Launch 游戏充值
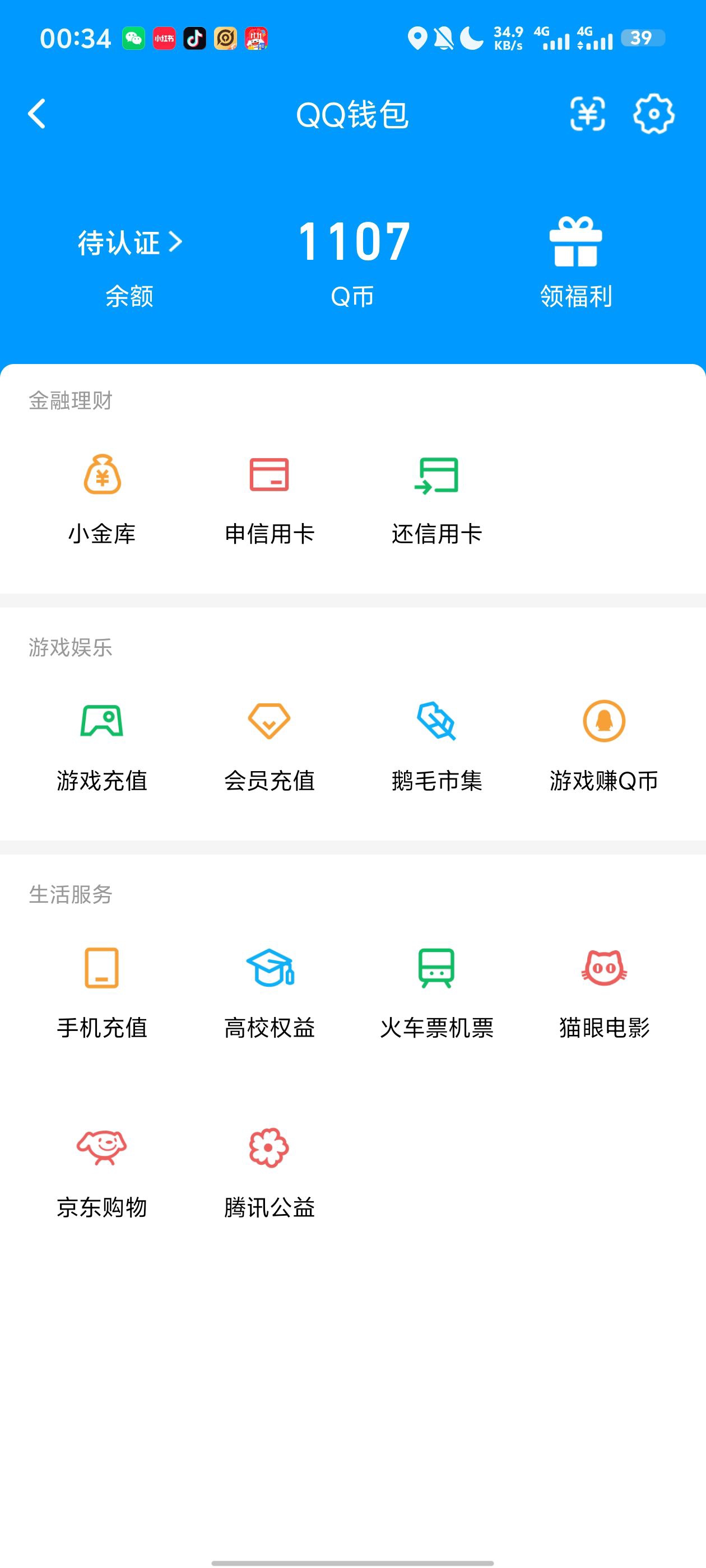The image size is (706, 1568). click(103, 745)
